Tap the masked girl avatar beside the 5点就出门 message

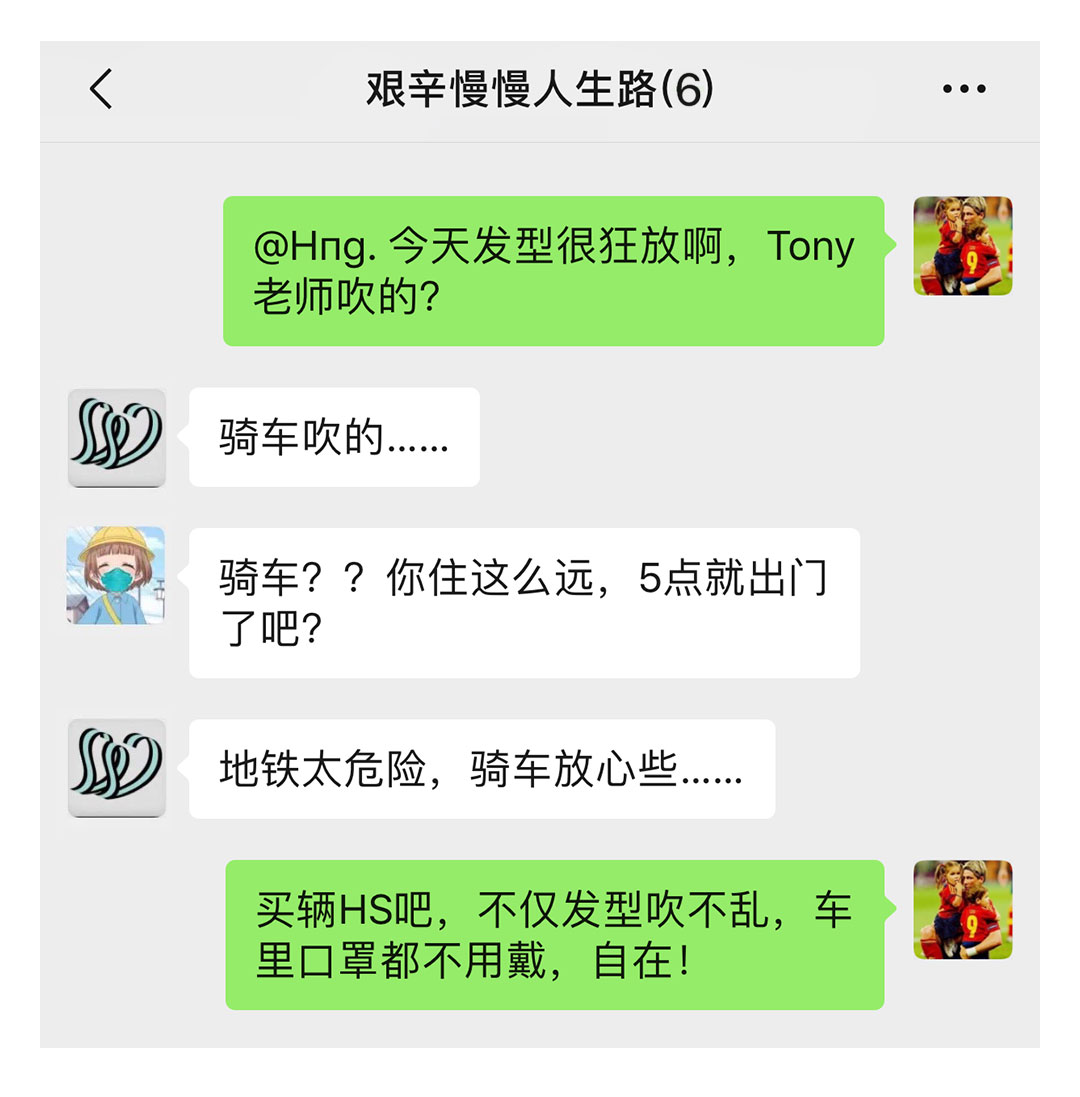[x=117, y=577]
